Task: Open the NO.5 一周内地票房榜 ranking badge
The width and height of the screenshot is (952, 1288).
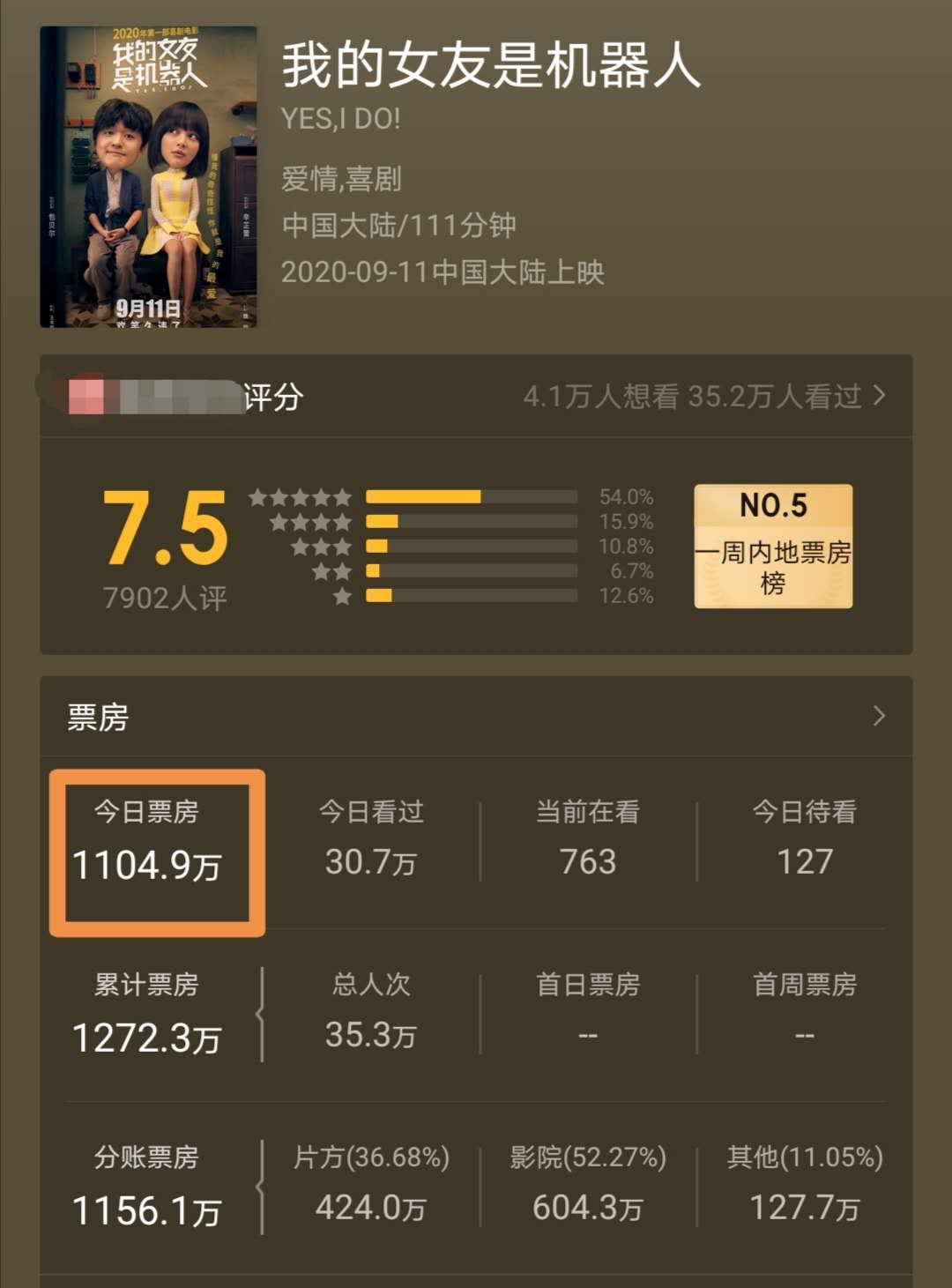Action: pyautogui.click(x=773, y=546)
